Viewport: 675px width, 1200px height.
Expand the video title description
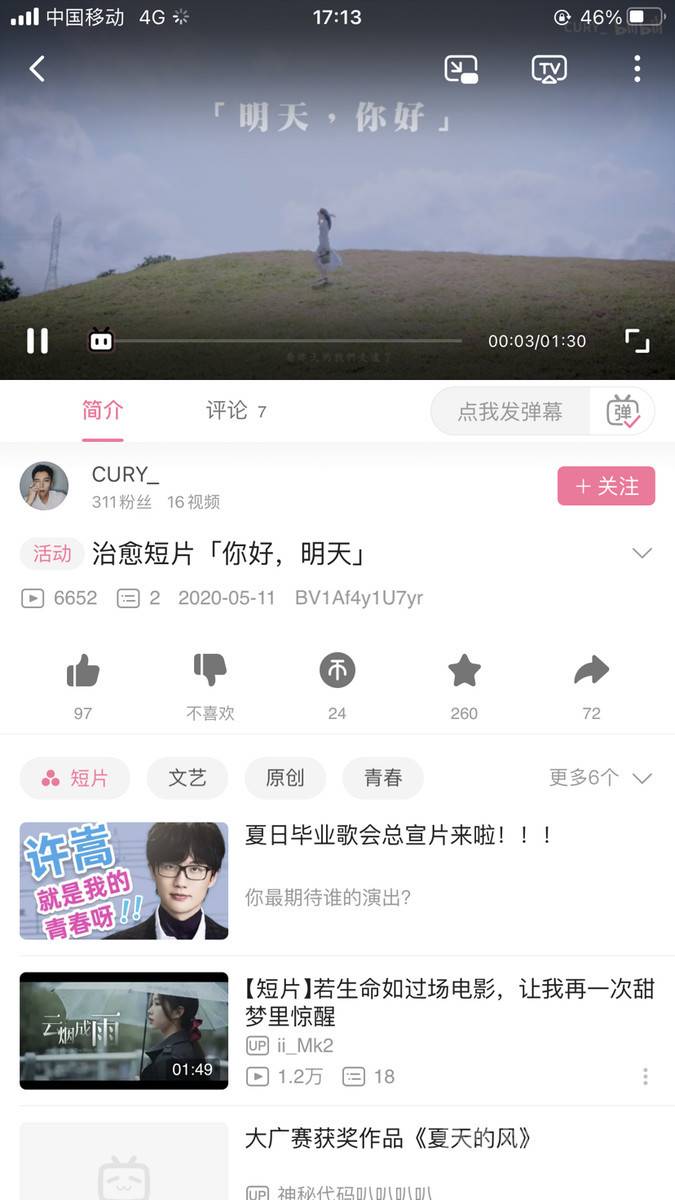coord(642,553)
